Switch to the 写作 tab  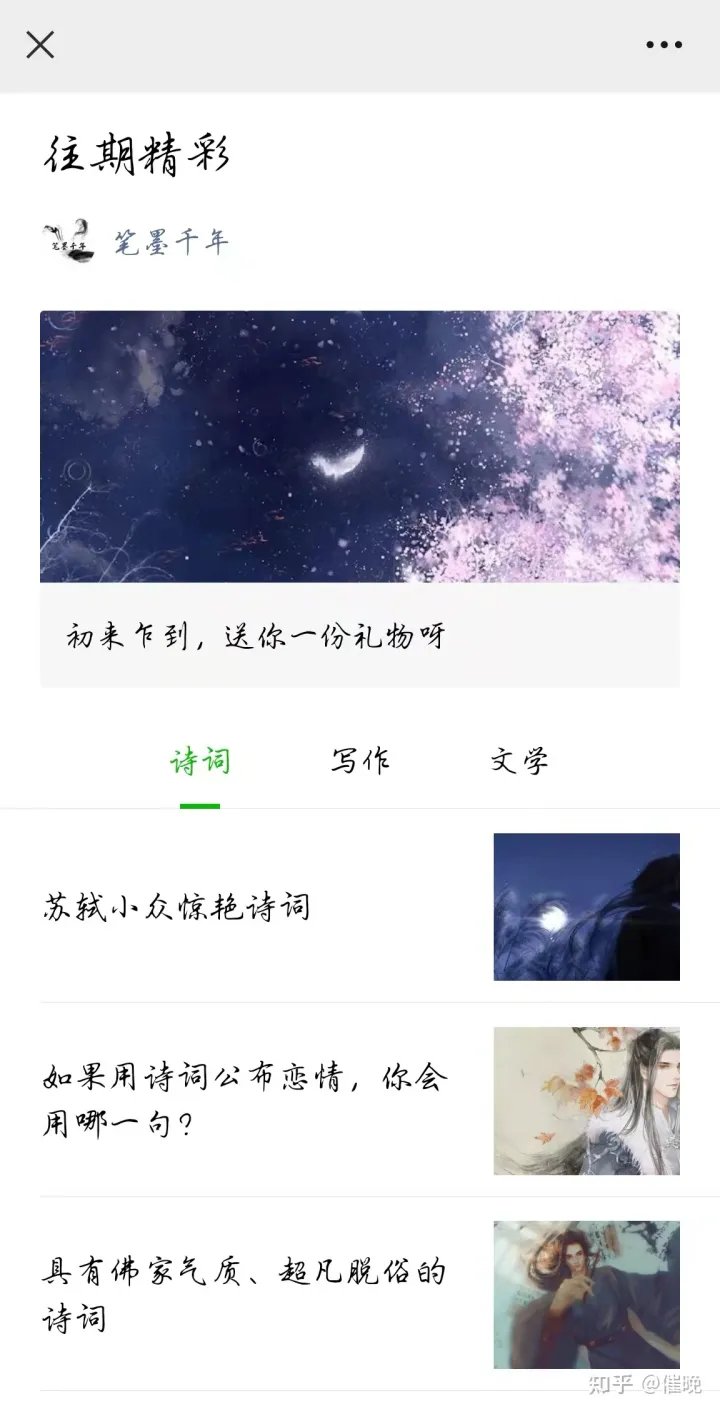tap(360, 760)
